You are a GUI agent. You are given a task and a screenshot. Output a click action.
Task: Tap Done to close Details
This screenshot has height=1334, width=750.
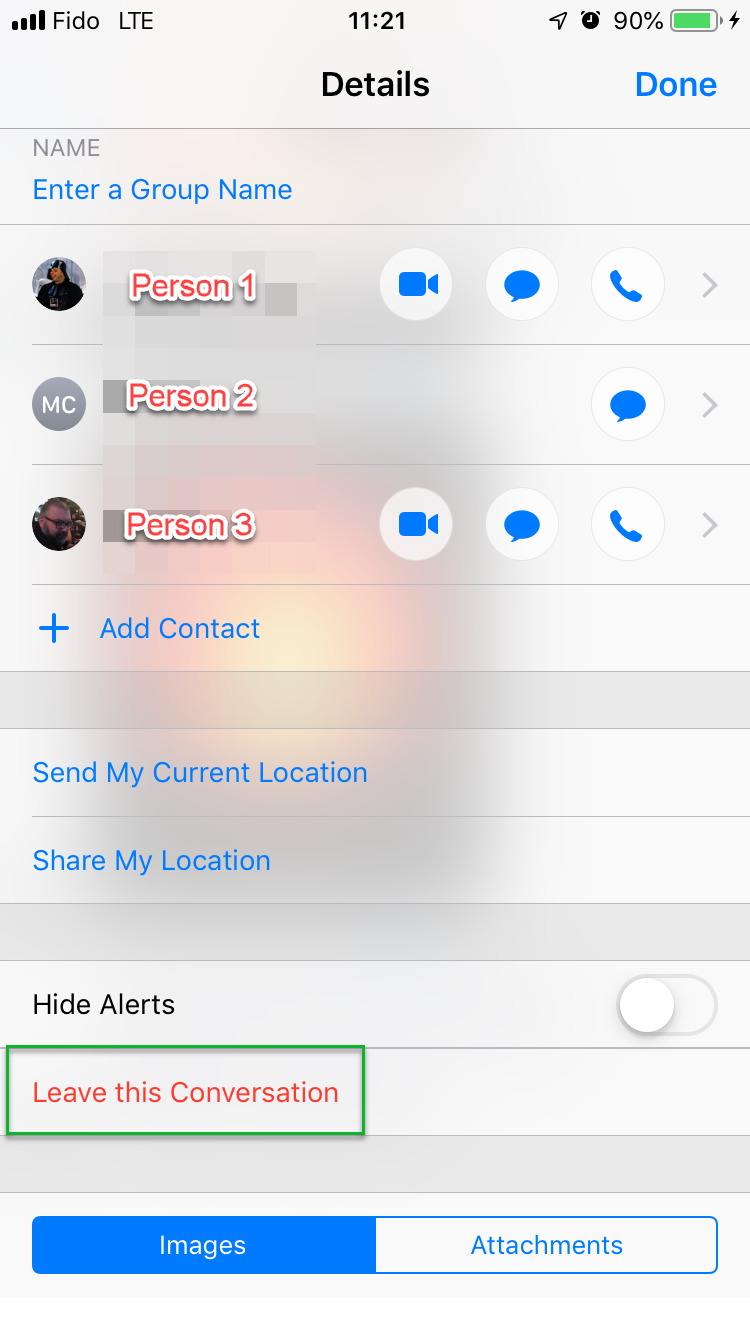pos(676,85)
